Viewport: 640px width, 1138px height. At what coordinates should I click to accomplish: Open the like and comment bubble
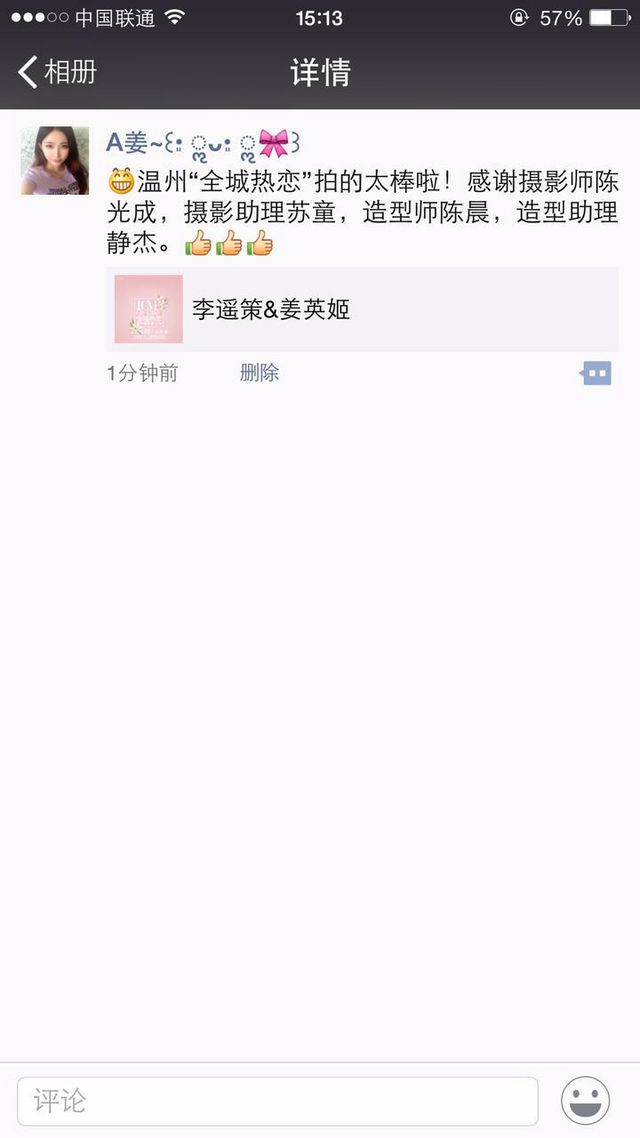click(x=596, y=374)
